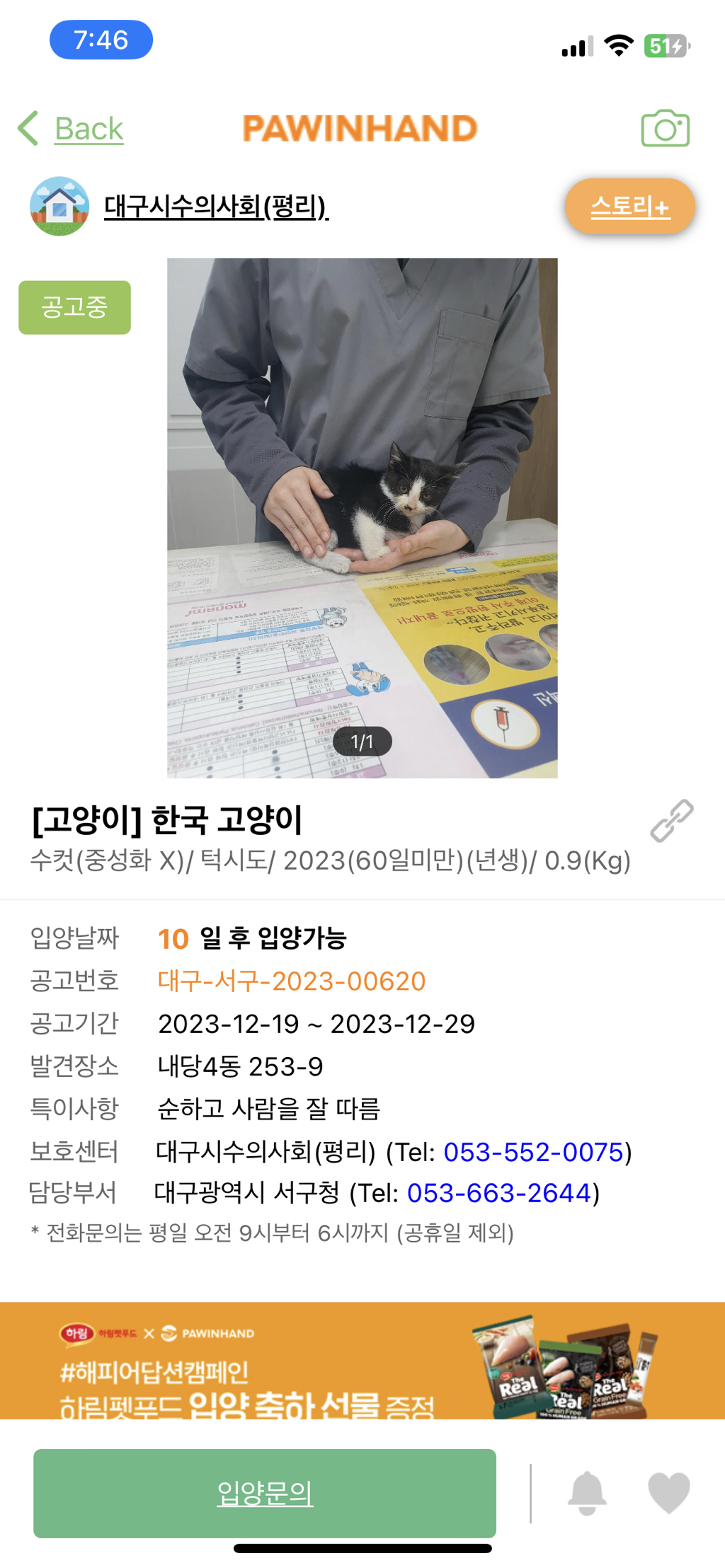
Task: Enable the notification bell for this animal
Action: pyautogui.click(x=587, y=1493)
